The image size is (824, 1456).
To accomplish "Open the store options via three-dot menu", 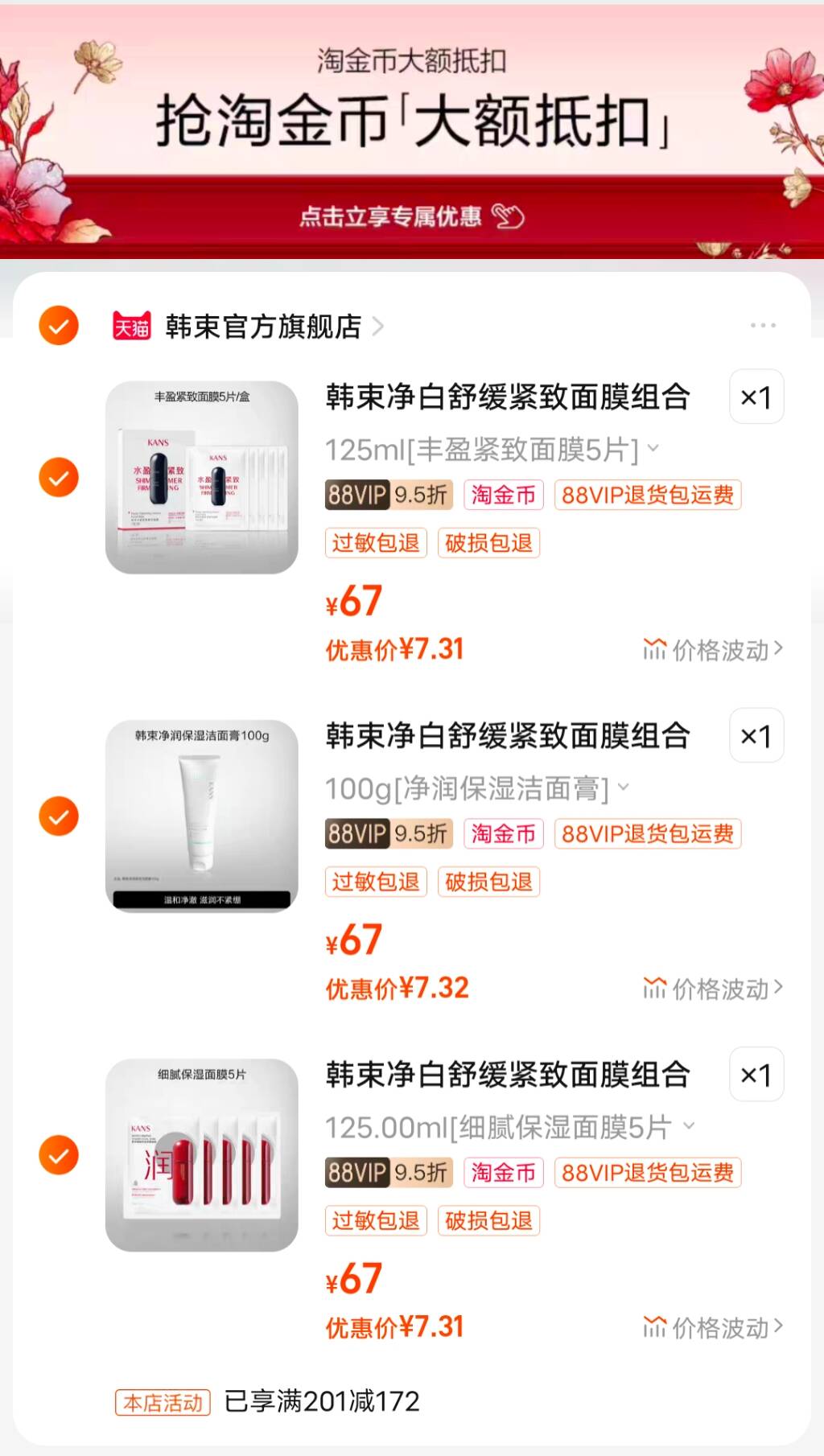I will (x=761, y=323).
